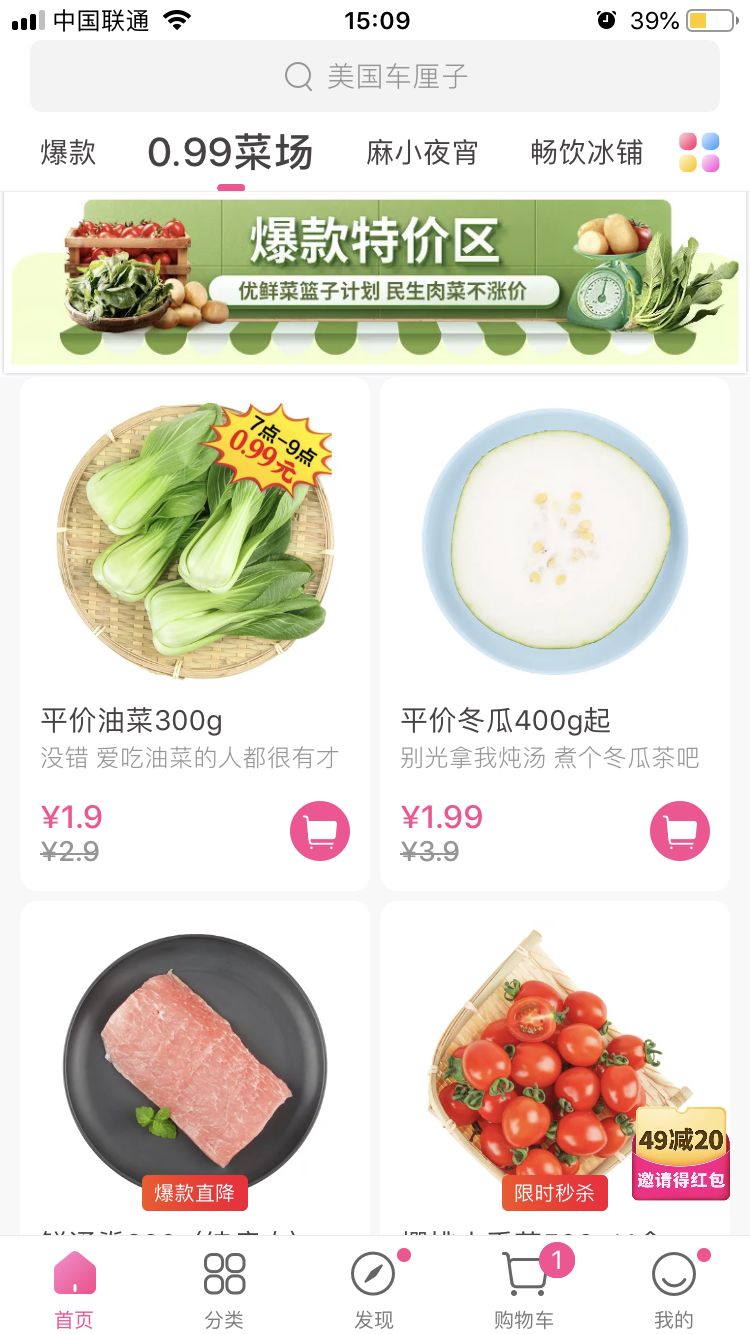Add 平价油菜300g to cart

tap(320, 831)
